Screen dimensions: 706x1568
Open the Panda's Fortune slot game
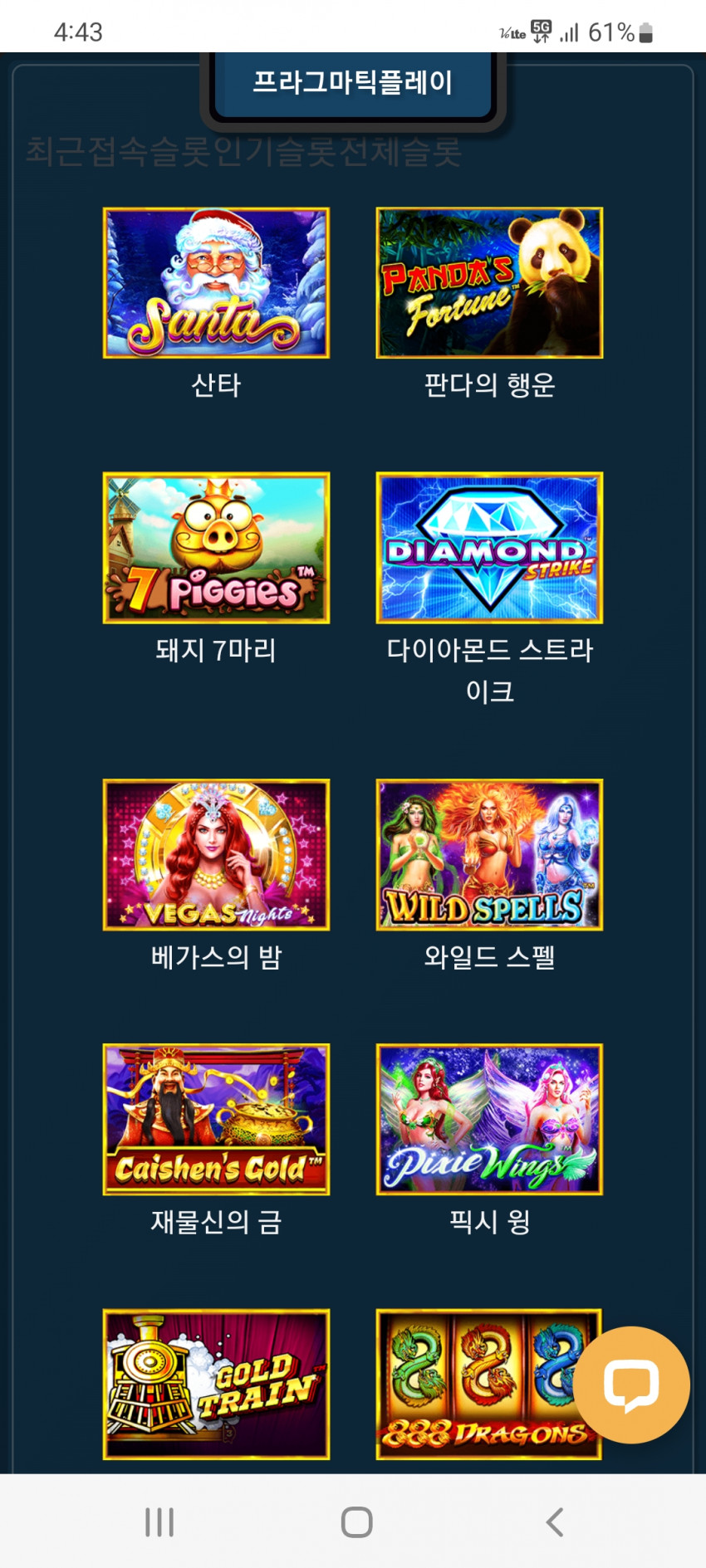[489, 283]
